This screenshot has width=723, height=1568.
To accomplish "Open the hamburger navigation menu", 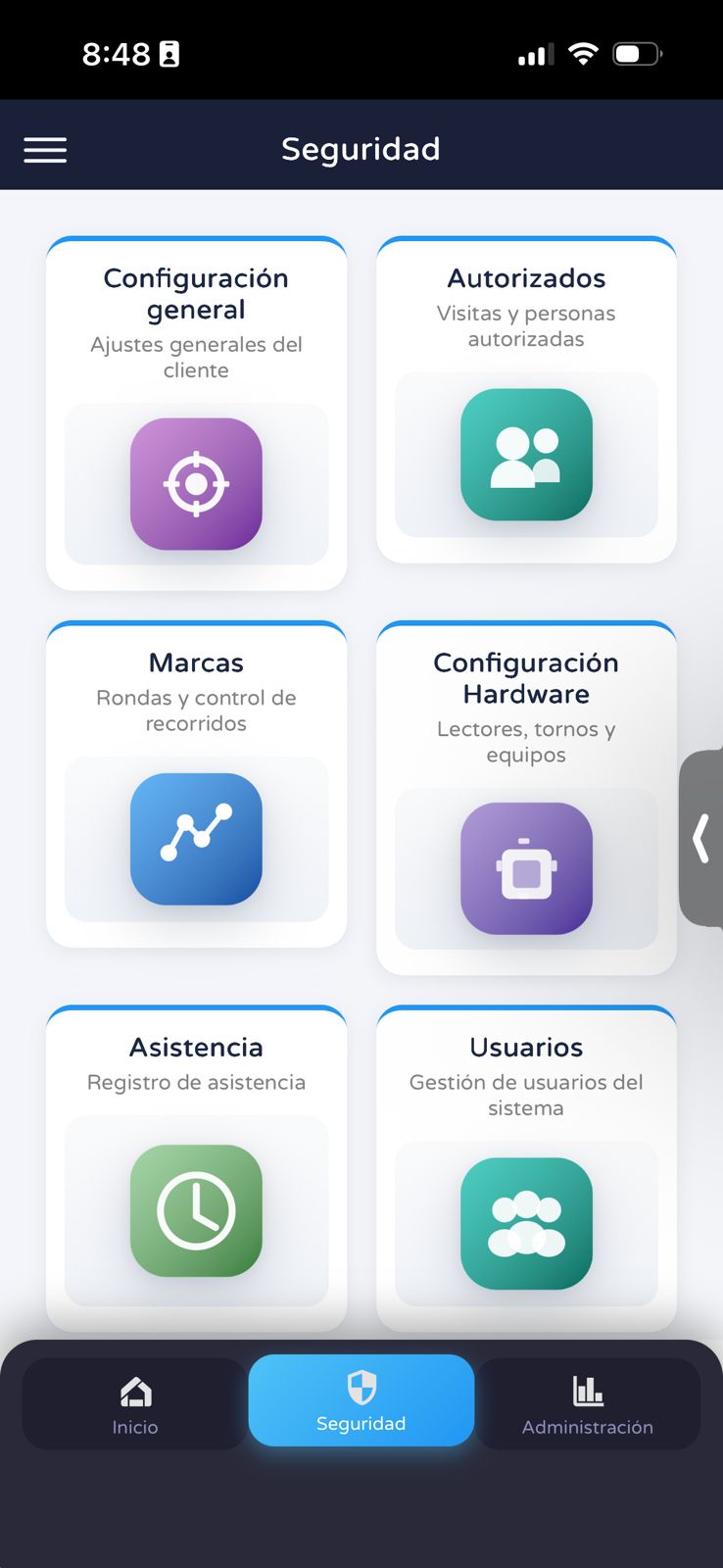I will pyautogui.click(x=45, y=149).
